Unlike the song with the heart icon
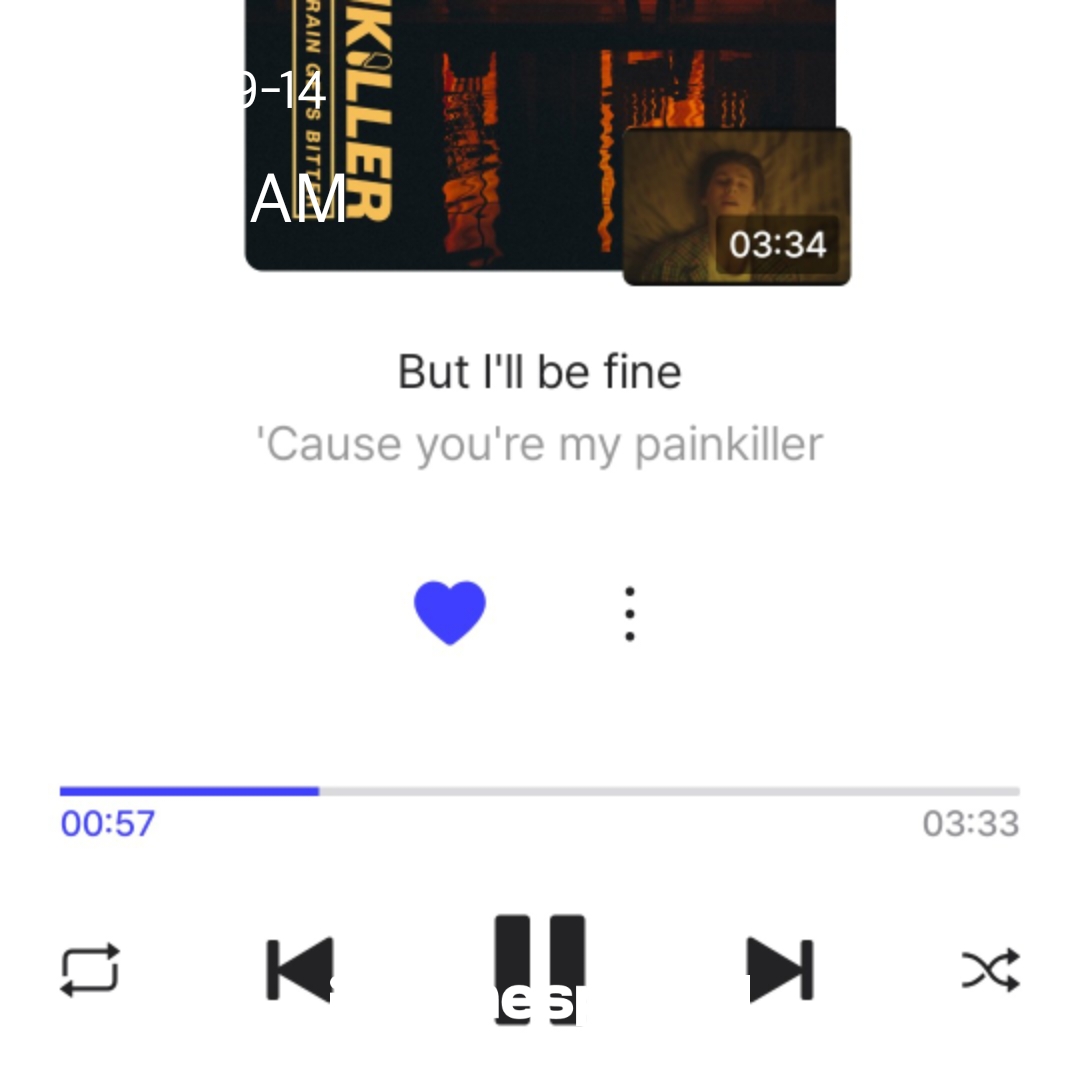Screen dimensions: 1080x1080 (x=450, y=612)
